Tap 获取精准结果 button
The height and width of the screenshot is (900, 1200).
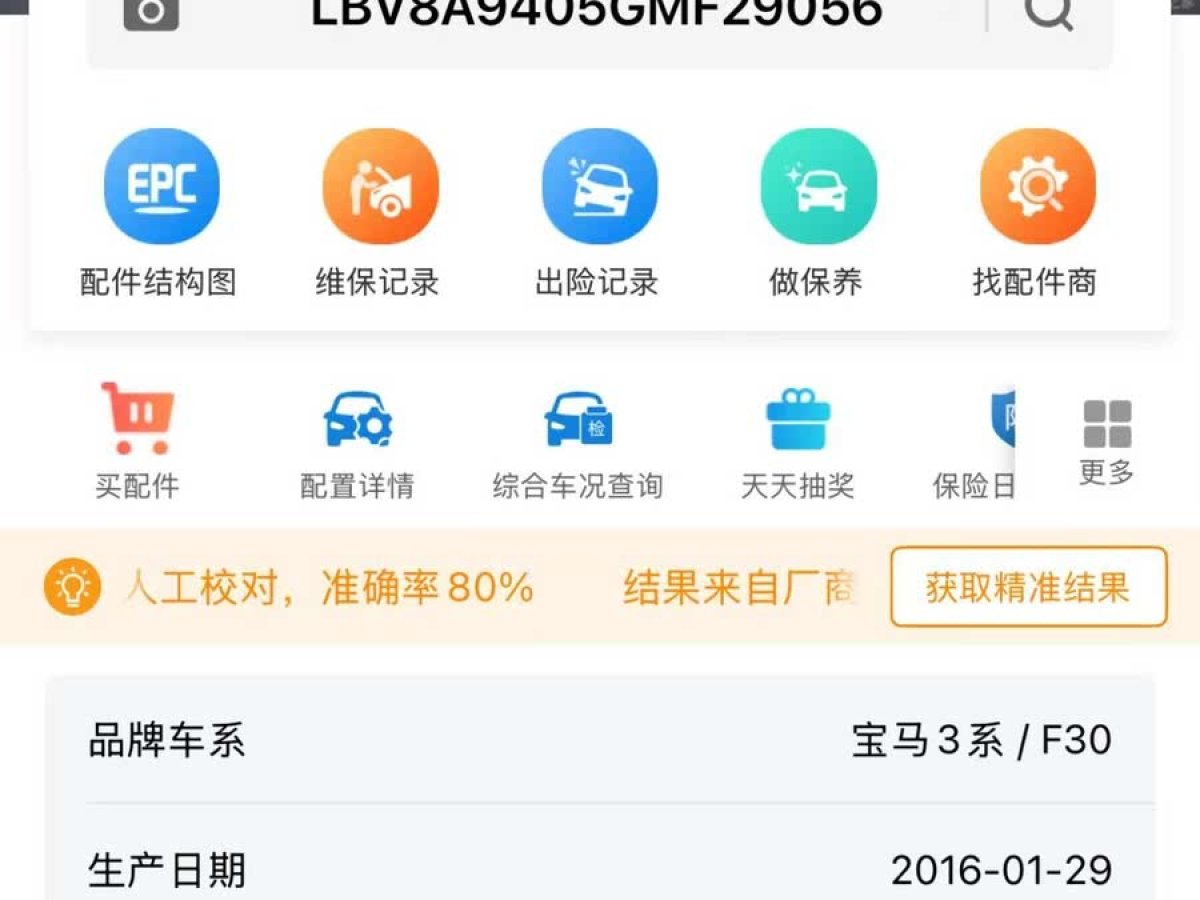pyautogui.click(x=1028, y=587)
